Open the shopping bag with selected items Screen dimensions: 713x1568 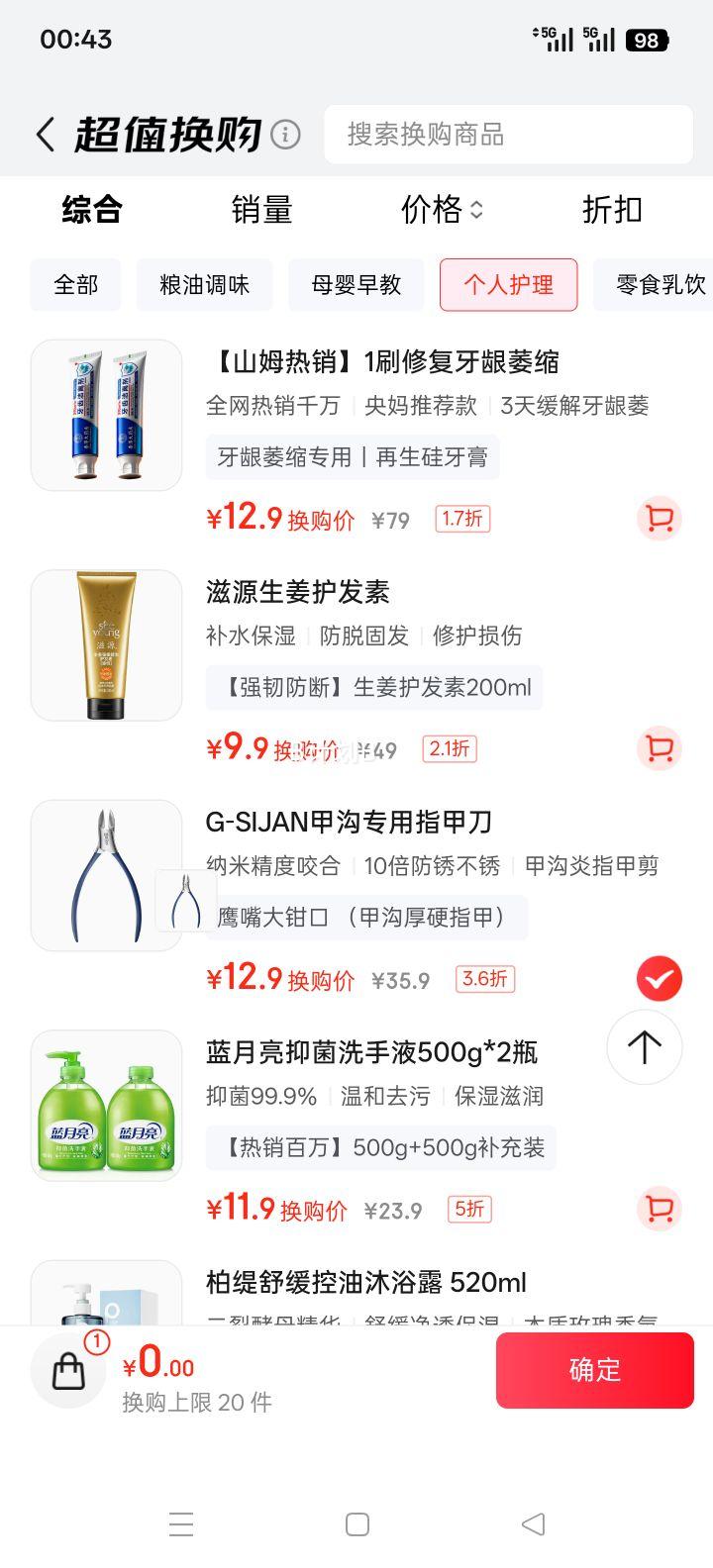click(68, 1371)
